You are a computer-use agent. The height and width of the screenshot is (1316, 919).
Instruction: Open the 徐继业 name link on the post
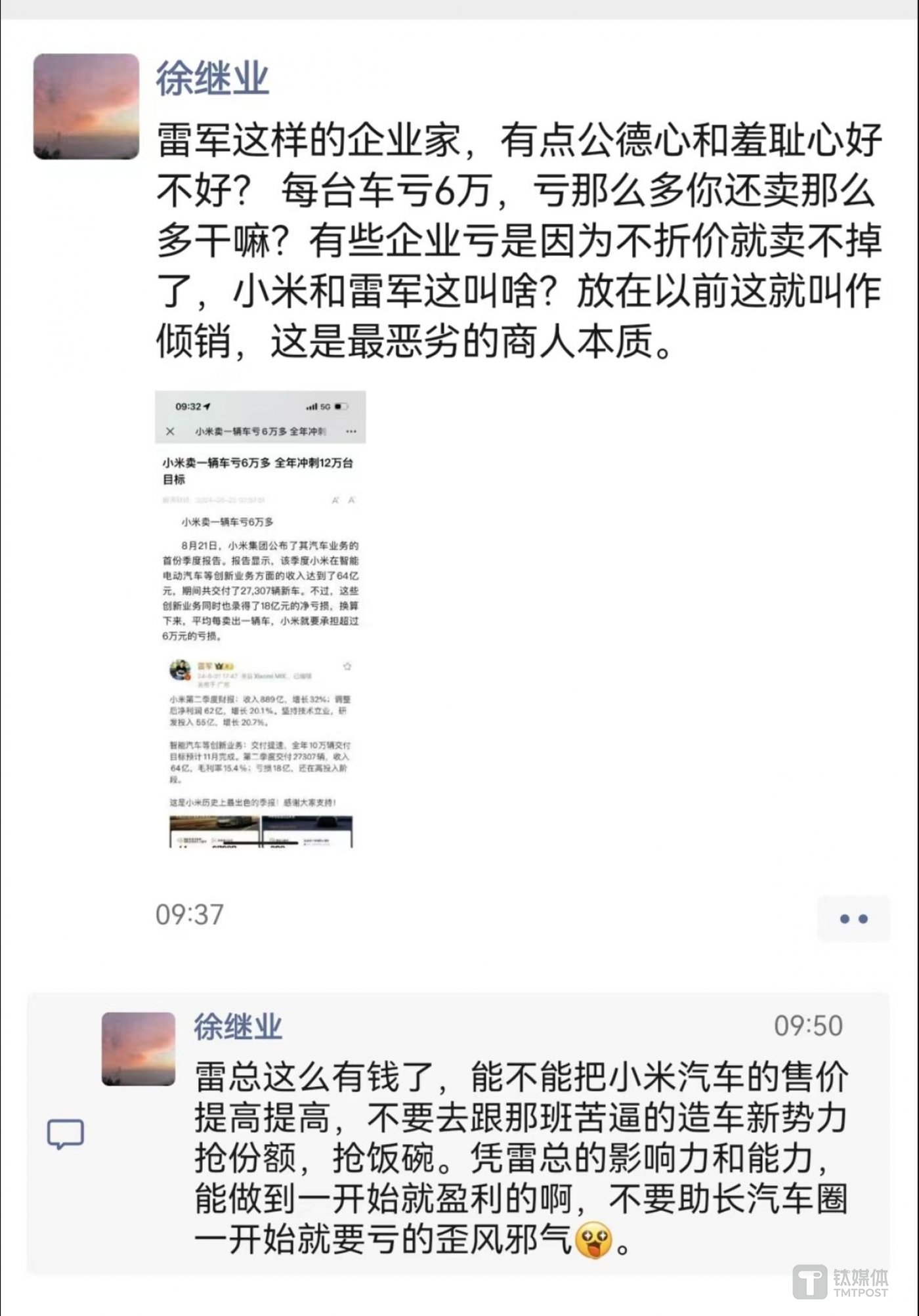pos(213,79)
